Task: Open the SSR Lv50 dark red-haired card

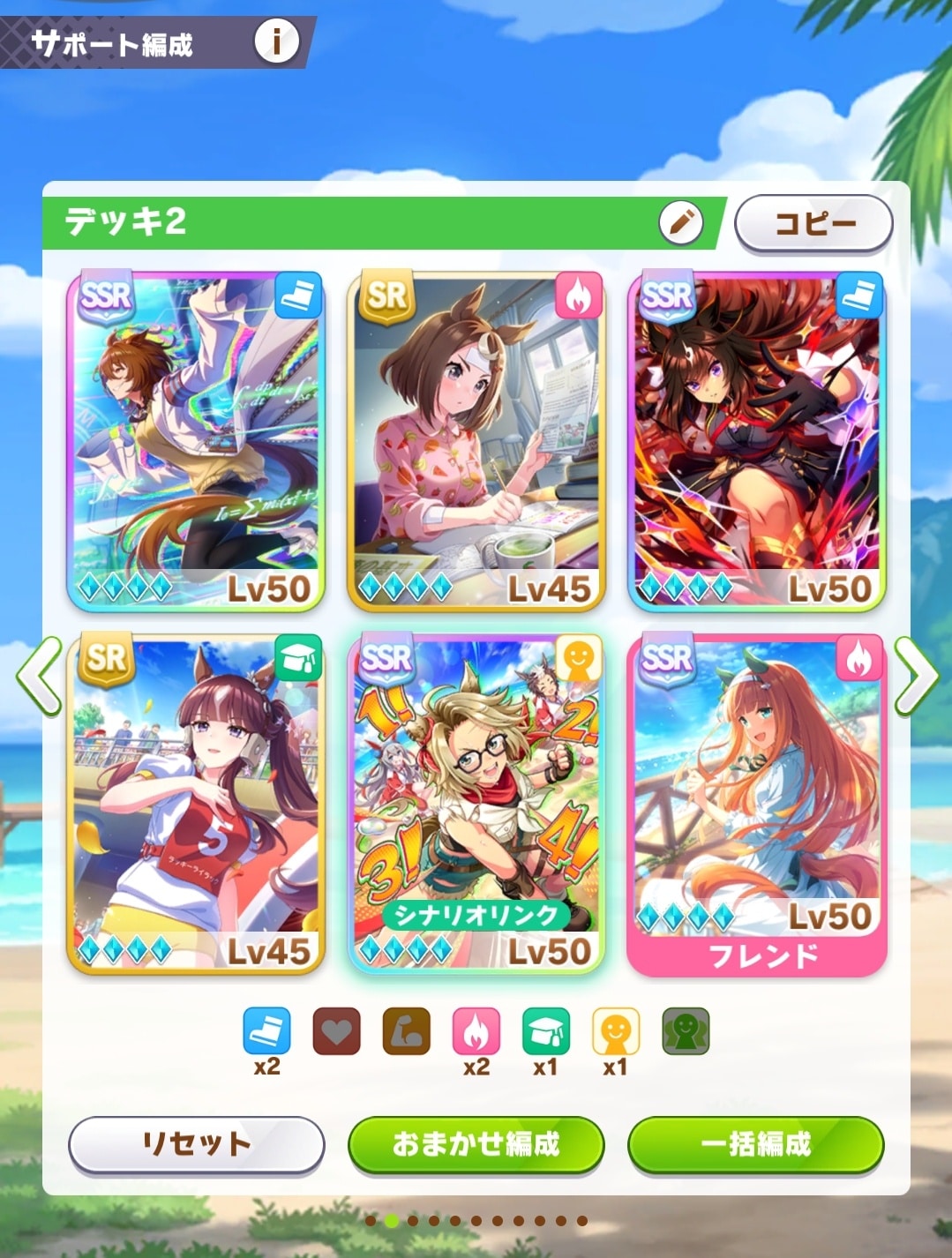Action: point(757,439)
